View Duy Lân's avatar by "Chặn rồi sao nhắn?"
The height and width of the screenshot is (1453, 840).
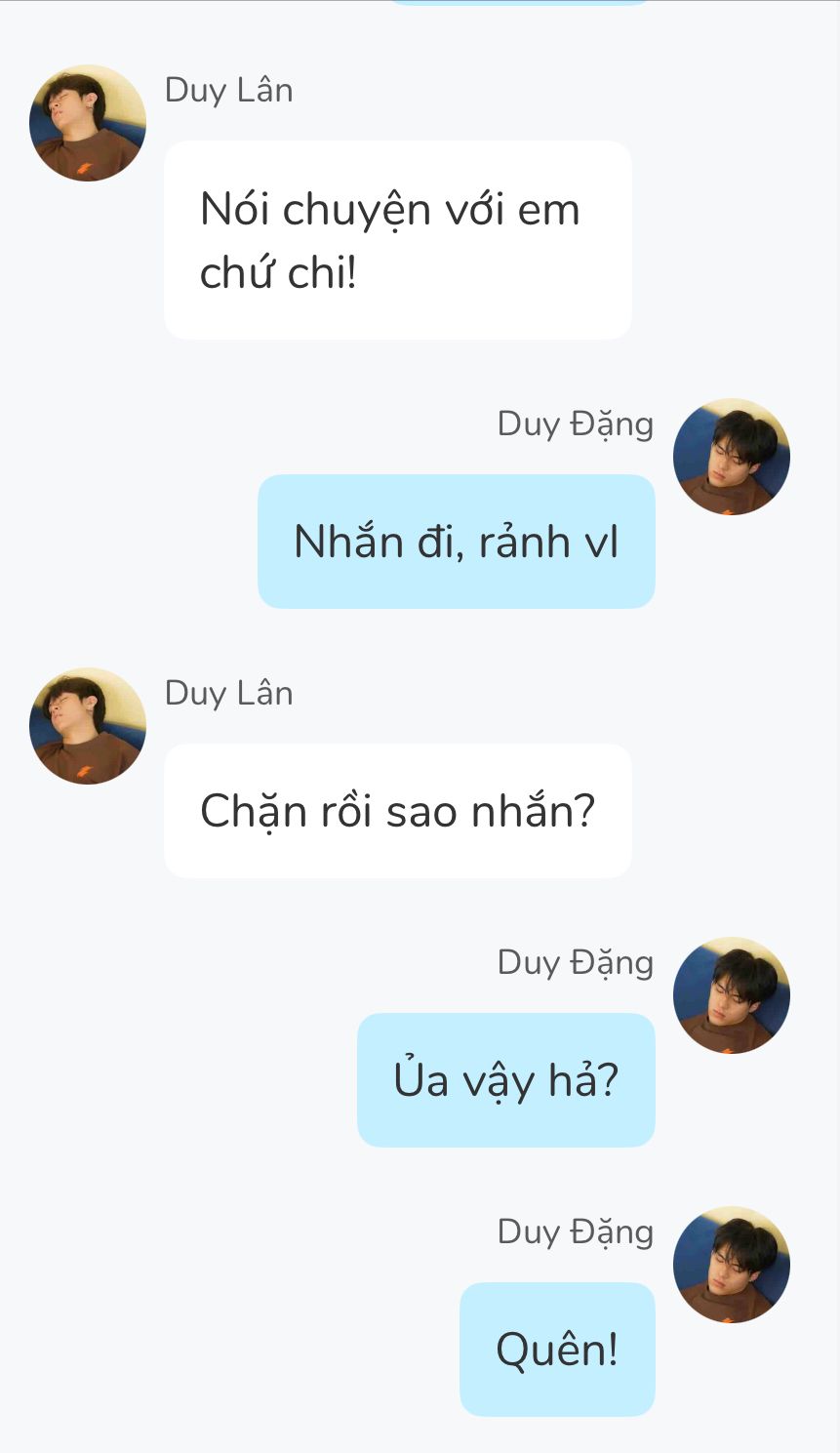[88, 726]
